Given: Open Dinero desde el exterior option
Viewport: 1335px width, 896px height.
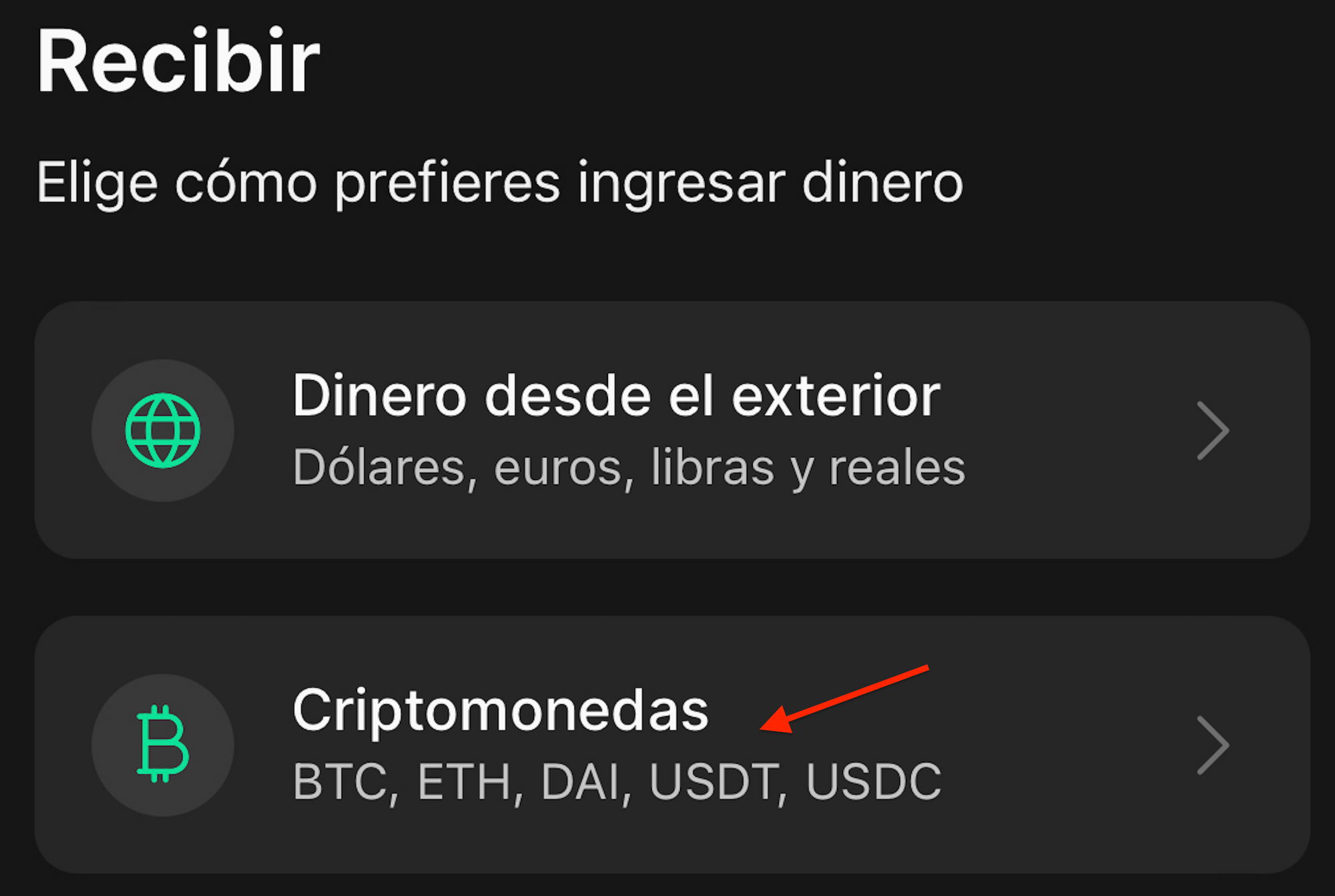Looking at the screenshot, I should [671, 430].
